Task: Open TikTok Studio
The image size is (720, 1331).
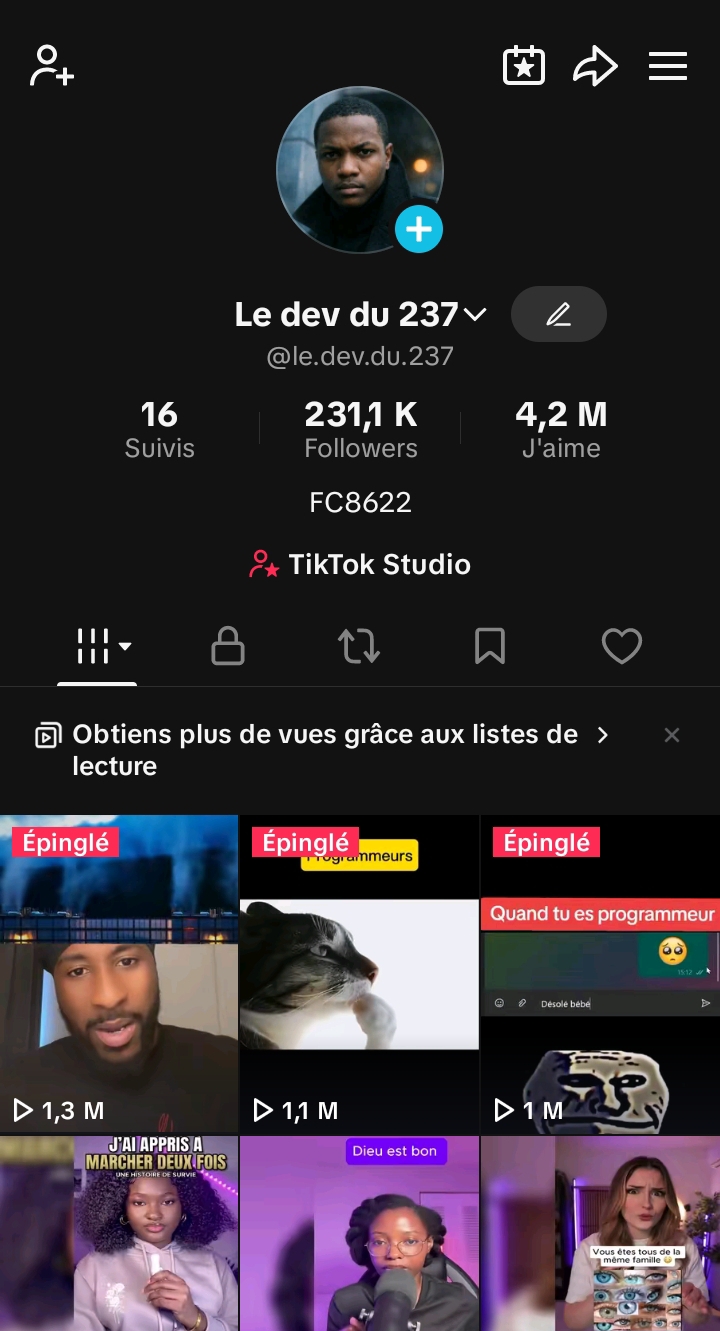Action: click(360, 564)
